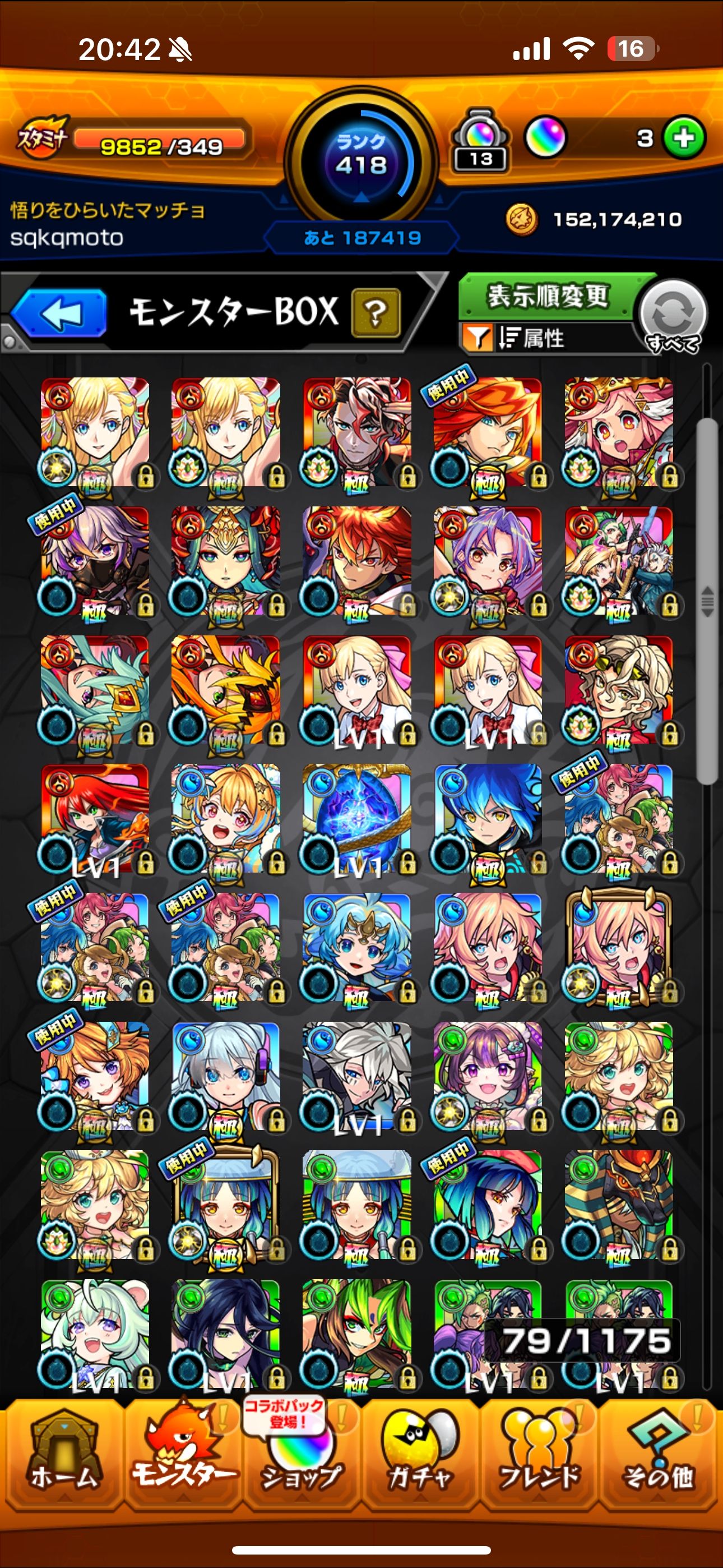The width and height of the screenshot is (723, 1568).
Task: Open the フレンド tab
Action: click(539, 1455)
